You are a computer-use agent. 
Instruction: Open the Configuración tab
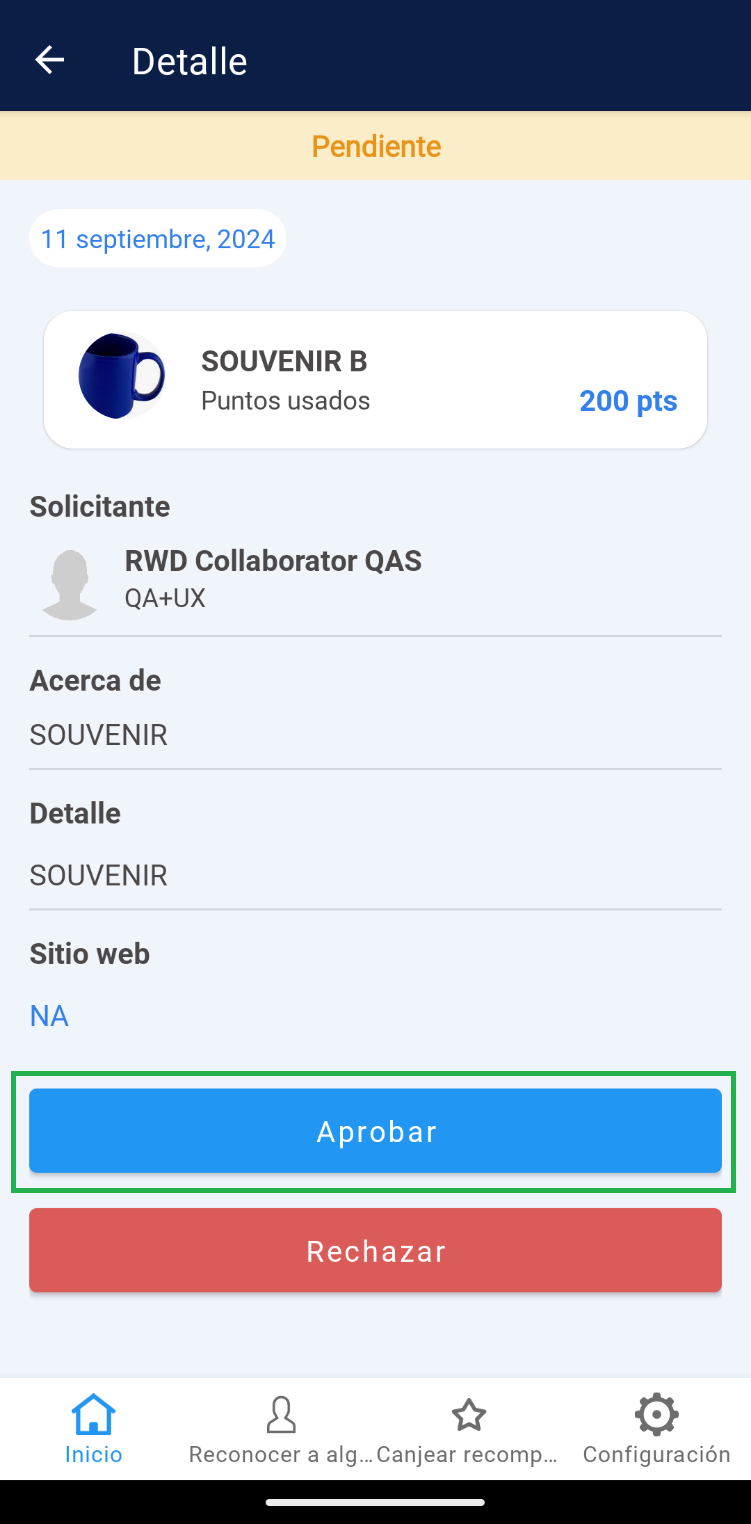coord(656,1430)
